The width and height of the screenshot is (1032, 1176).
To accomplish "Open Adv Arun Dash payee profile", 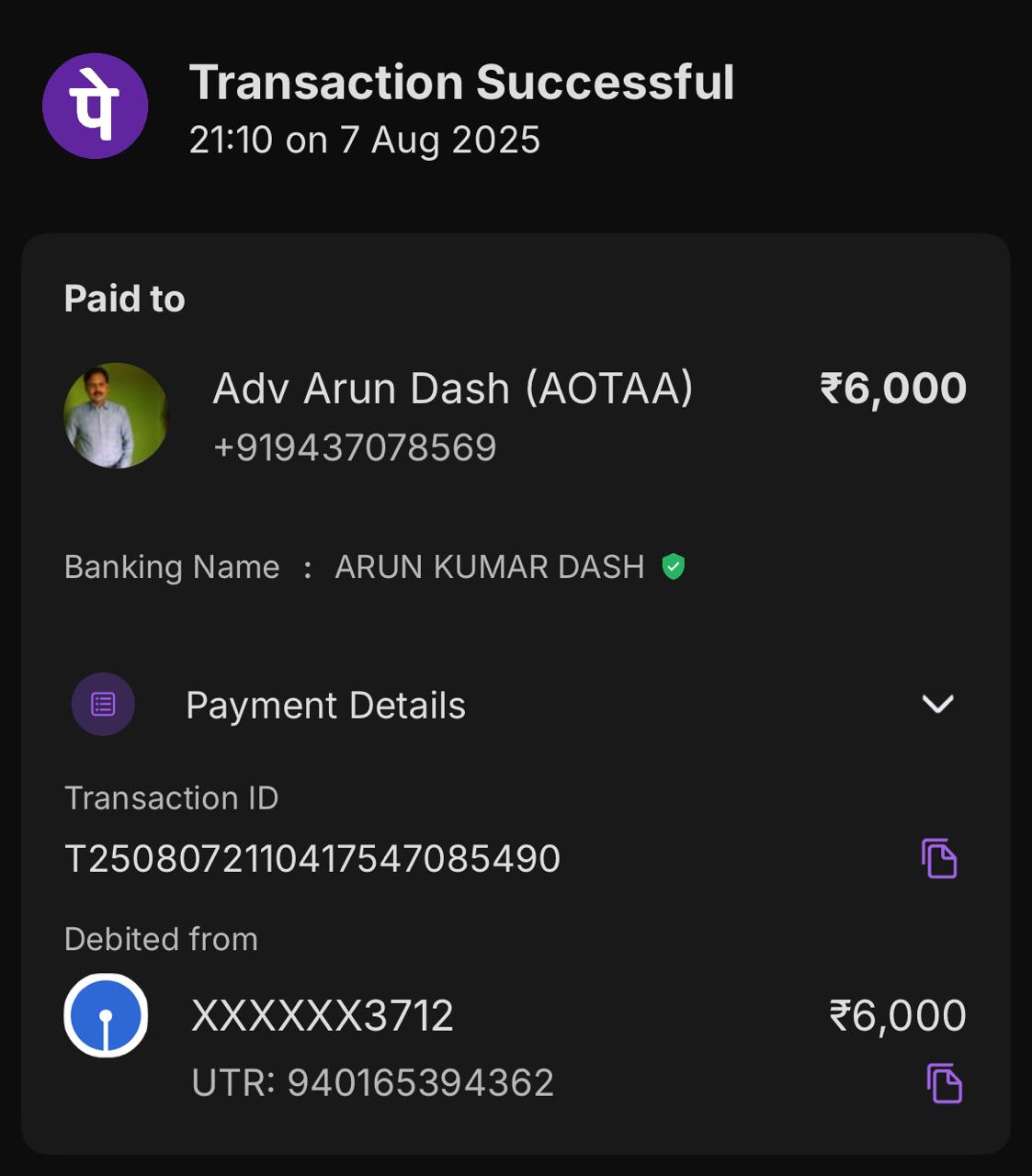I will [x=116, y=415].
